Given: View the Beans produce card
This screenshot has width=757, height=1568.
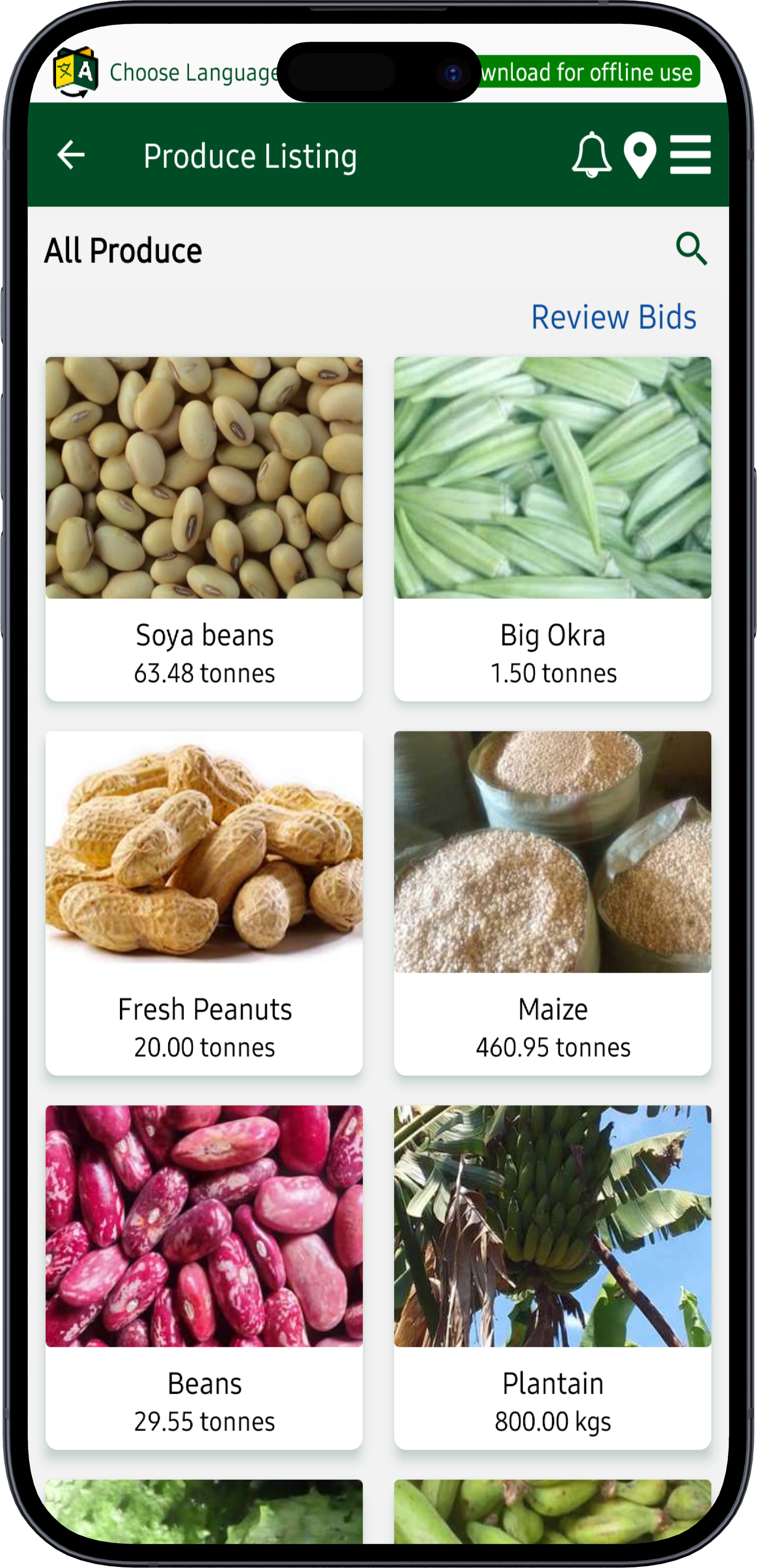Looking at the screenshot, I should (204, 1277).
